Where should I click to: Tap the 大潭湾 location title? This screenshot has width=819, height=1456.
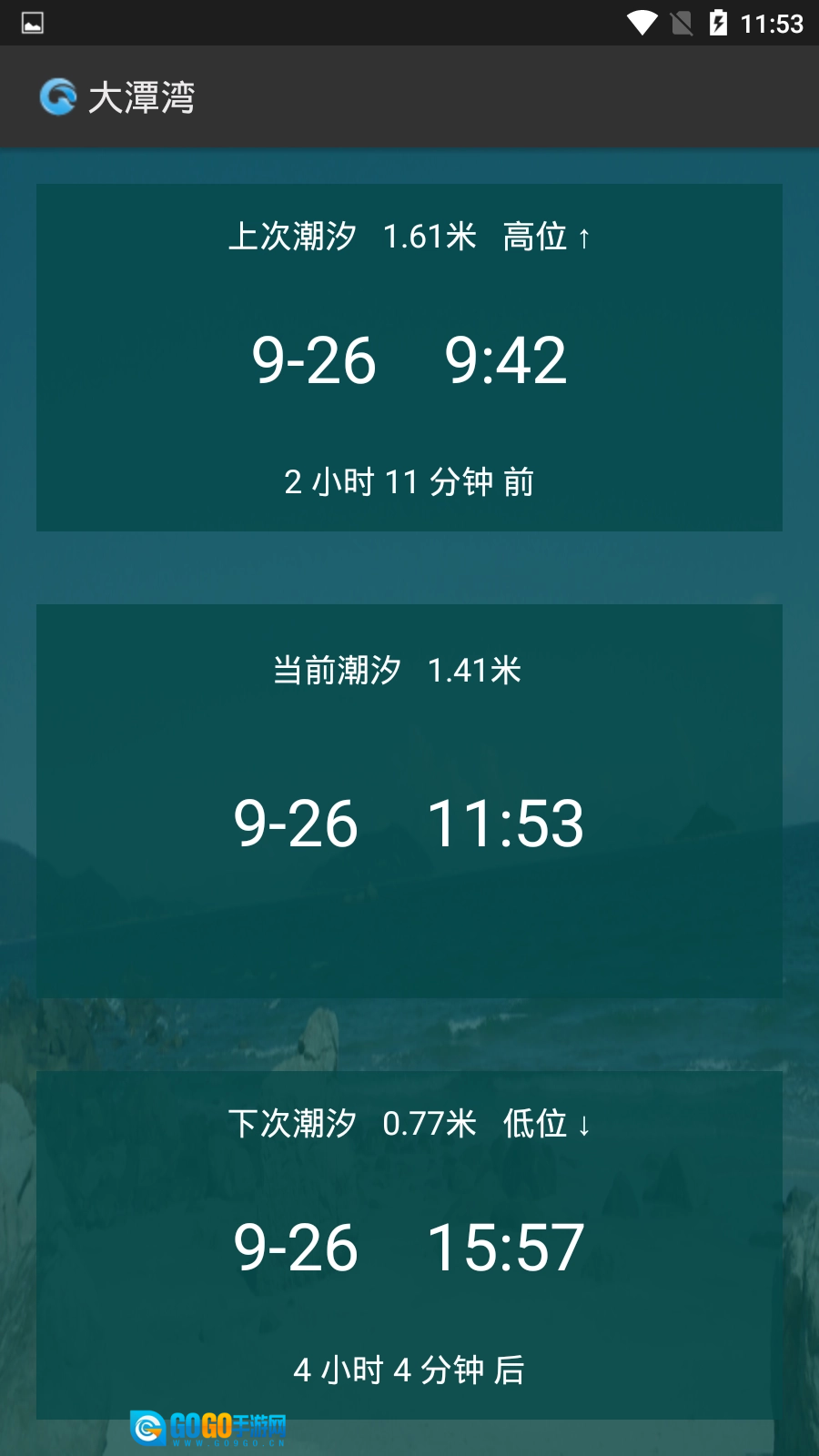141,97
